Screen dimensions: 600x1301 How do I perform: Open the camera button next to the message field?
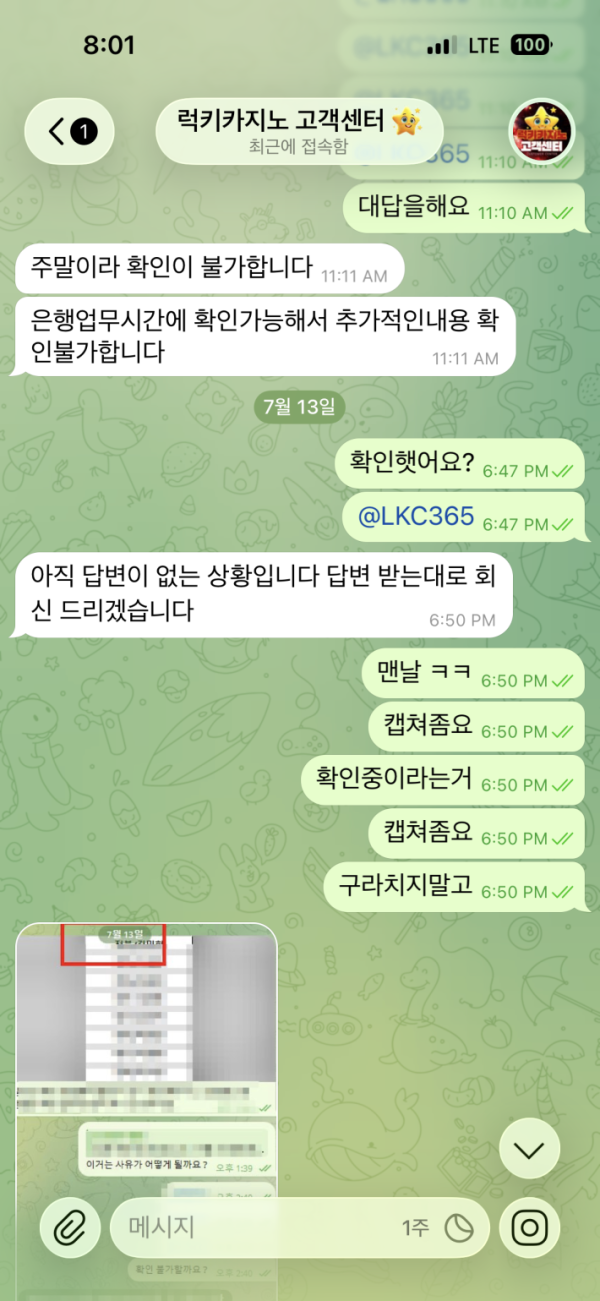click(530, 1227)
